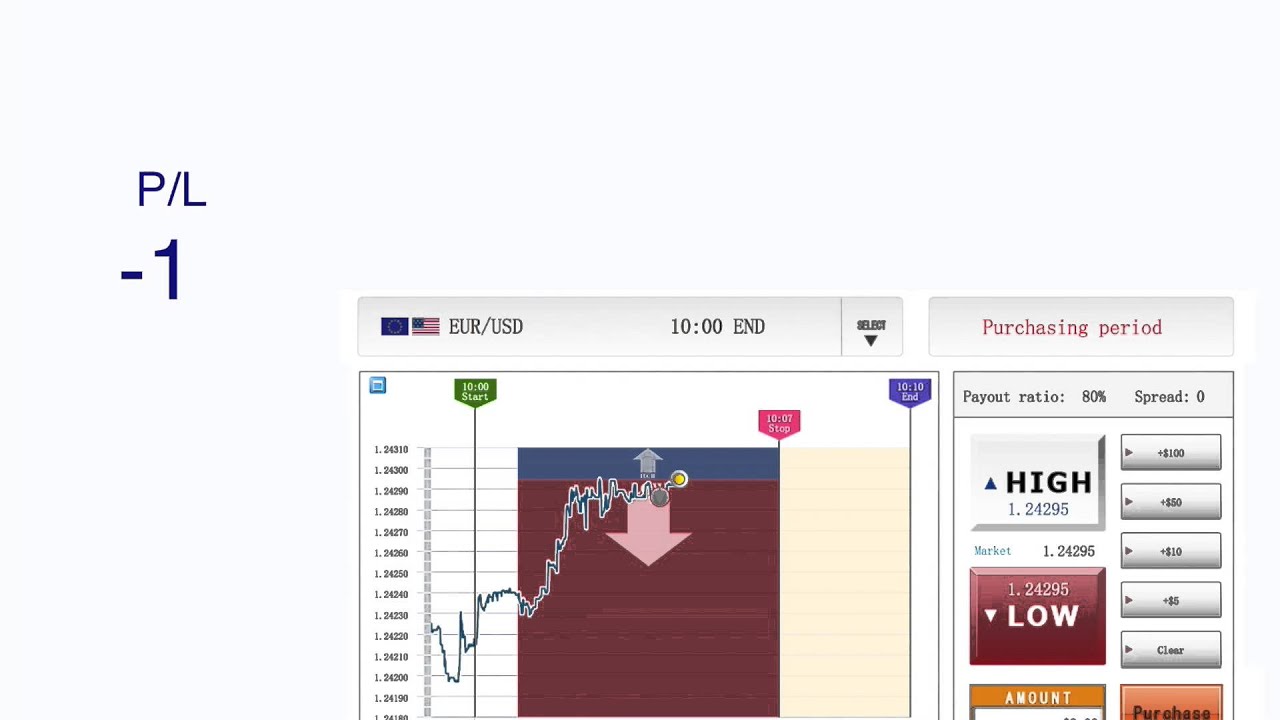Screen dimensions: 1280x720
Task: Add +$10 to the amount
Action: click(1170, 551)
